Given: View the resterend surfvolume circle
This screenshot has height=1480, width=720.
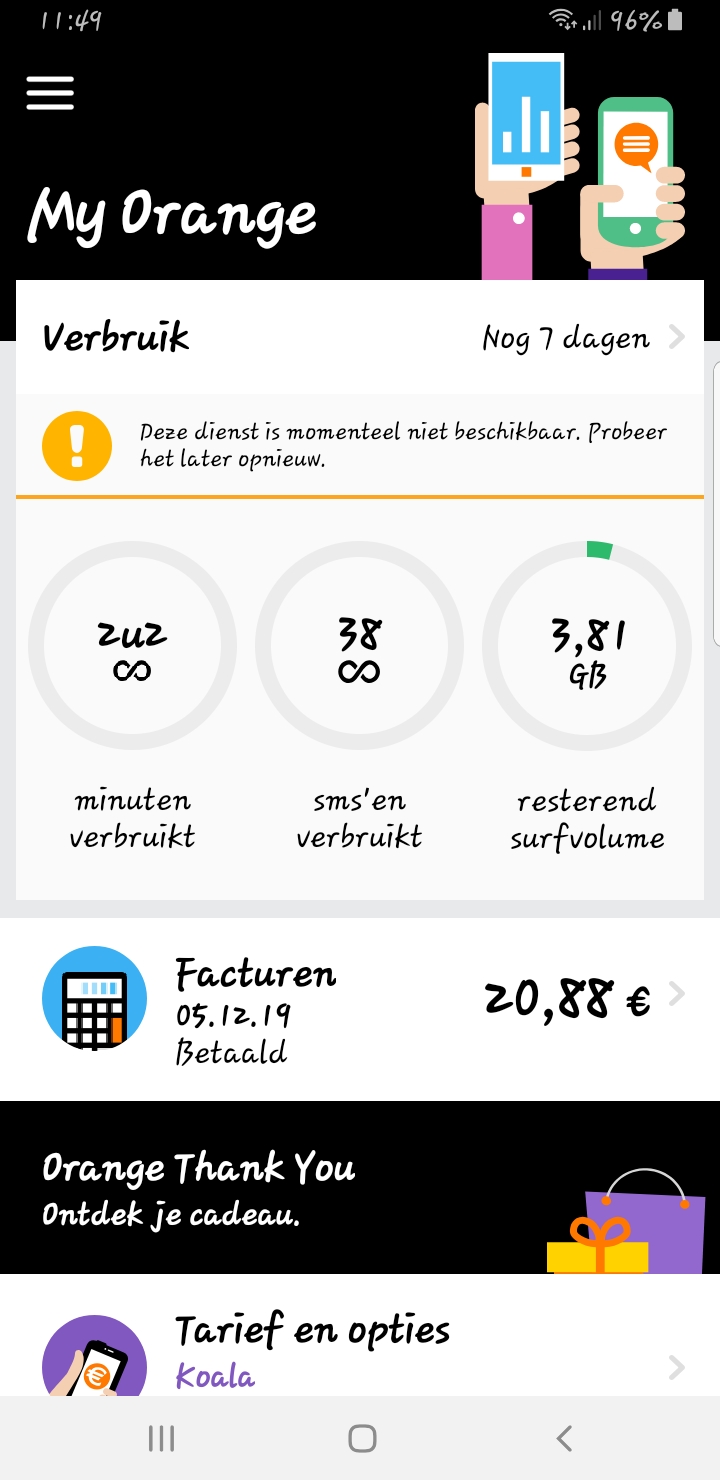Looking at the screenshot, I should (587, 645).
